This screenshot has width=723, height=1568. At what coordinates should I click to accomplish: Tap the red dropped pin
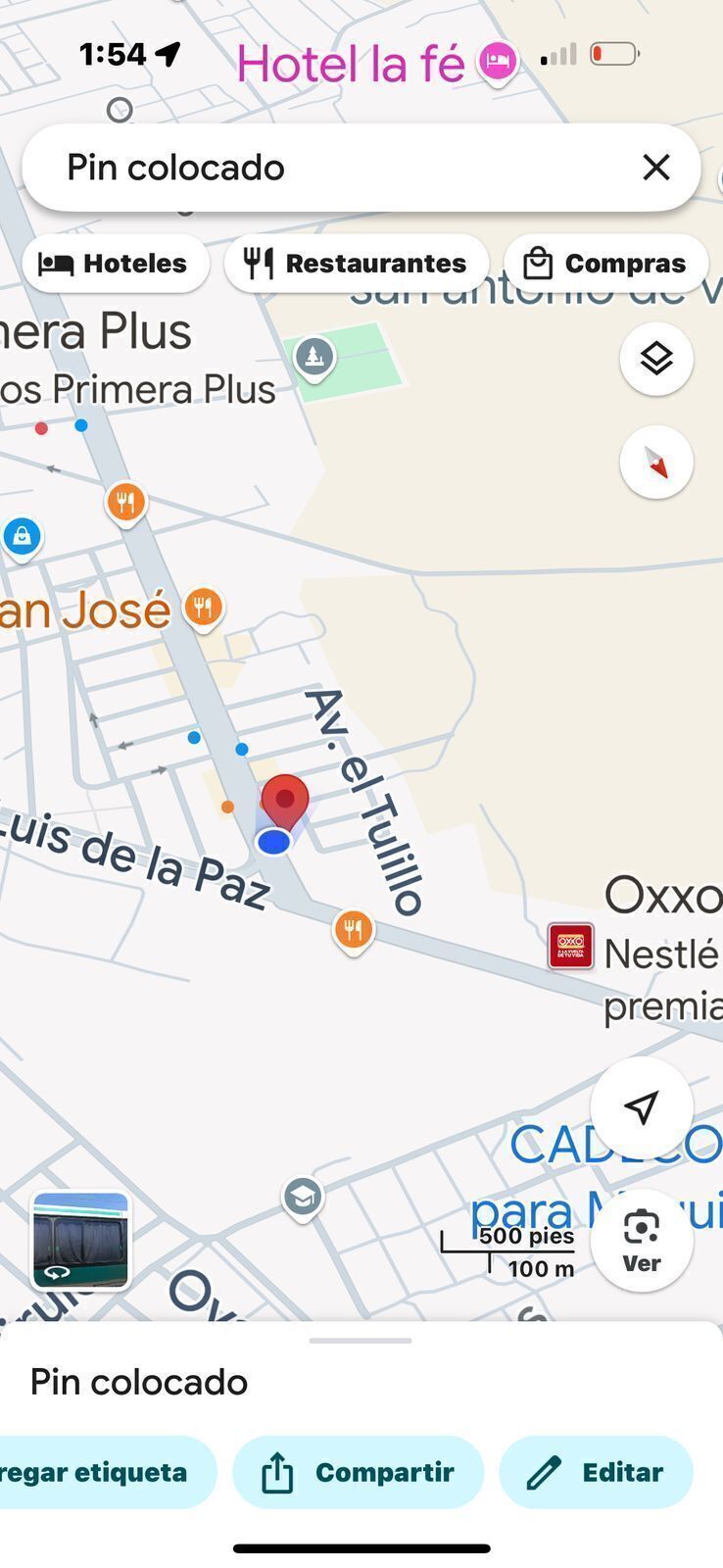pyautogui.click(x=285, y=801)
